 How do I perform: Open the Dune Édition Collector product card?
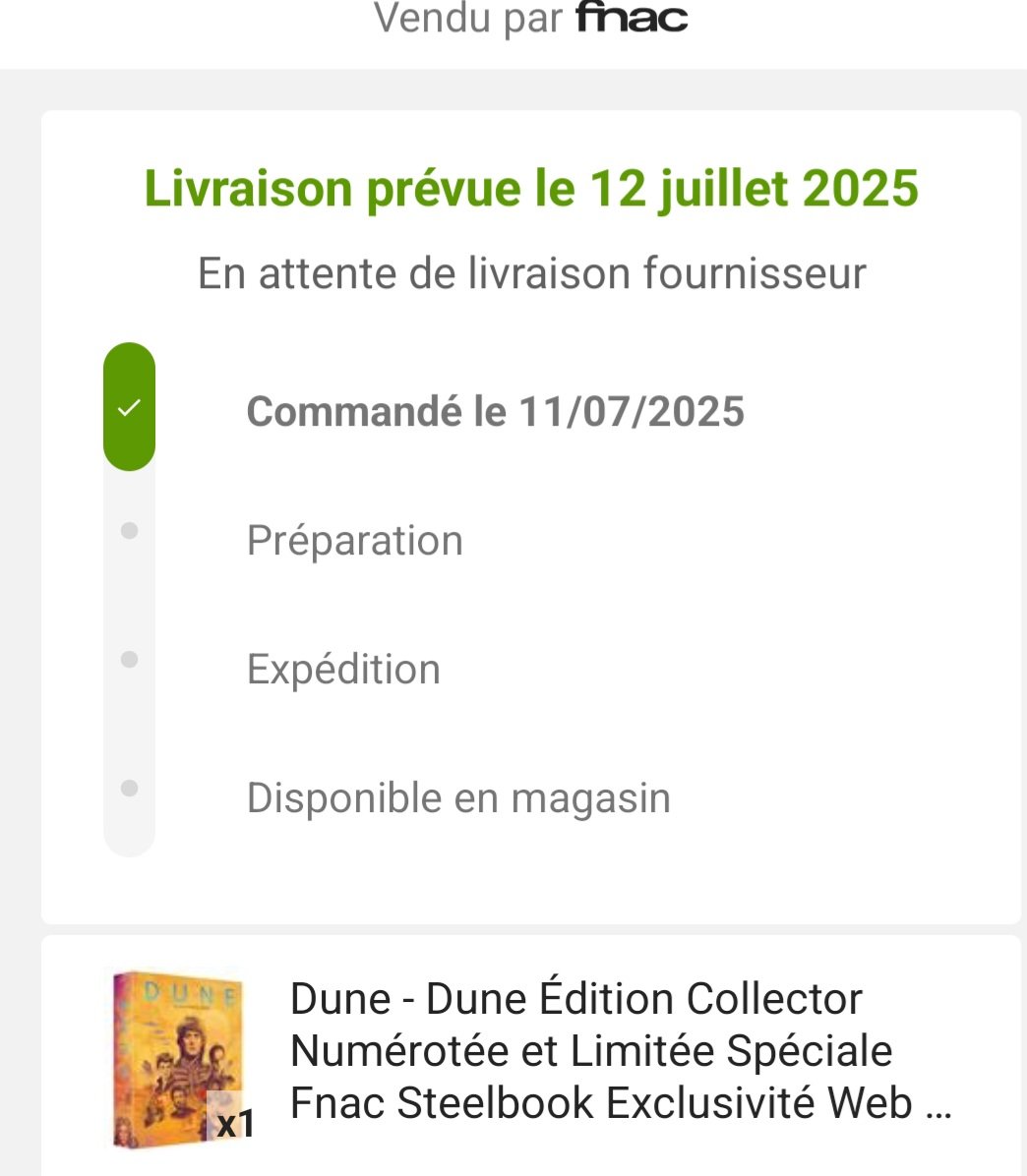pyautogui.click(x=590, y=1051)
